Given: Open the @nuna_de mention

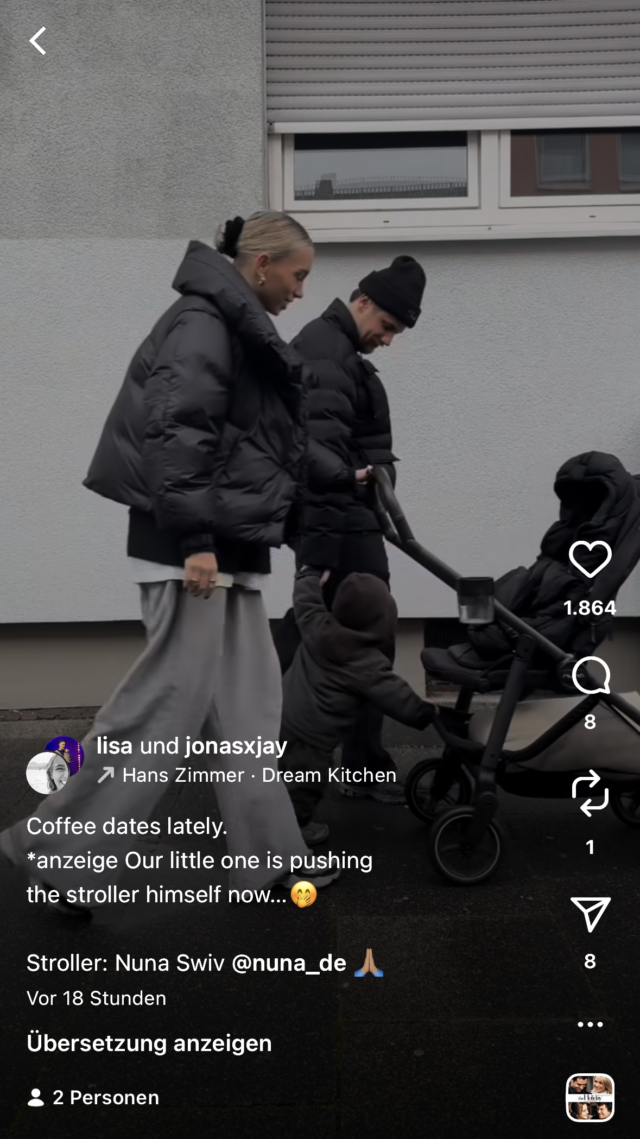Looking at the screenshot, I should (289, 964).
